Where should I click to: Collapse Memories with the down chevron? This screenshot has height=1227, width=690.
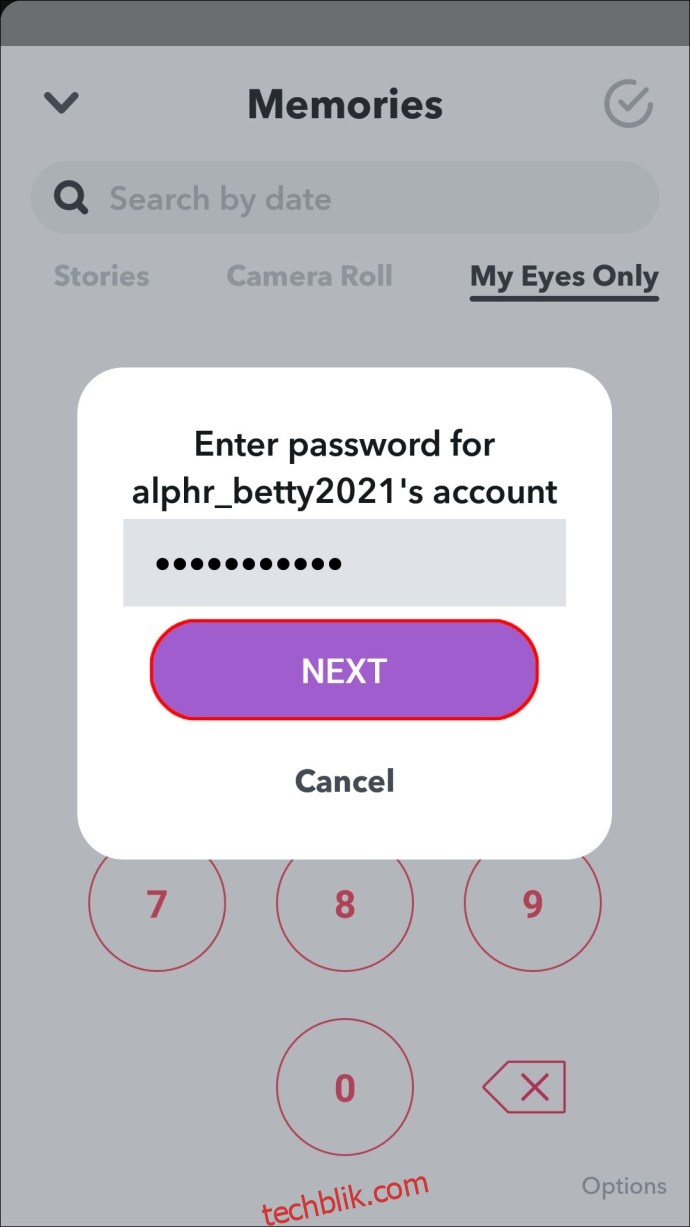[x=62, y=103]
